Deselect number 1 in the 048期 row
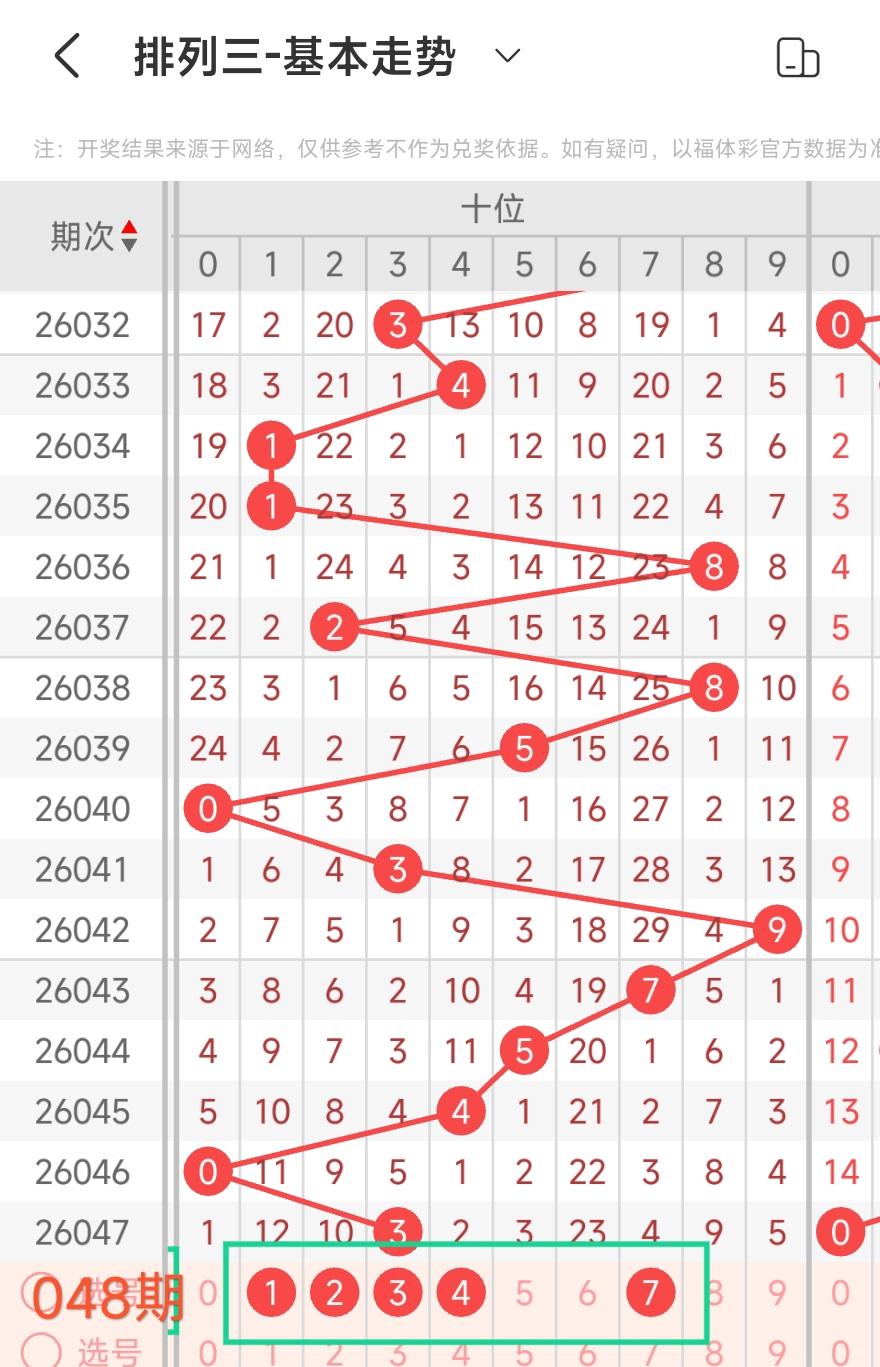 coord(271,1294)
